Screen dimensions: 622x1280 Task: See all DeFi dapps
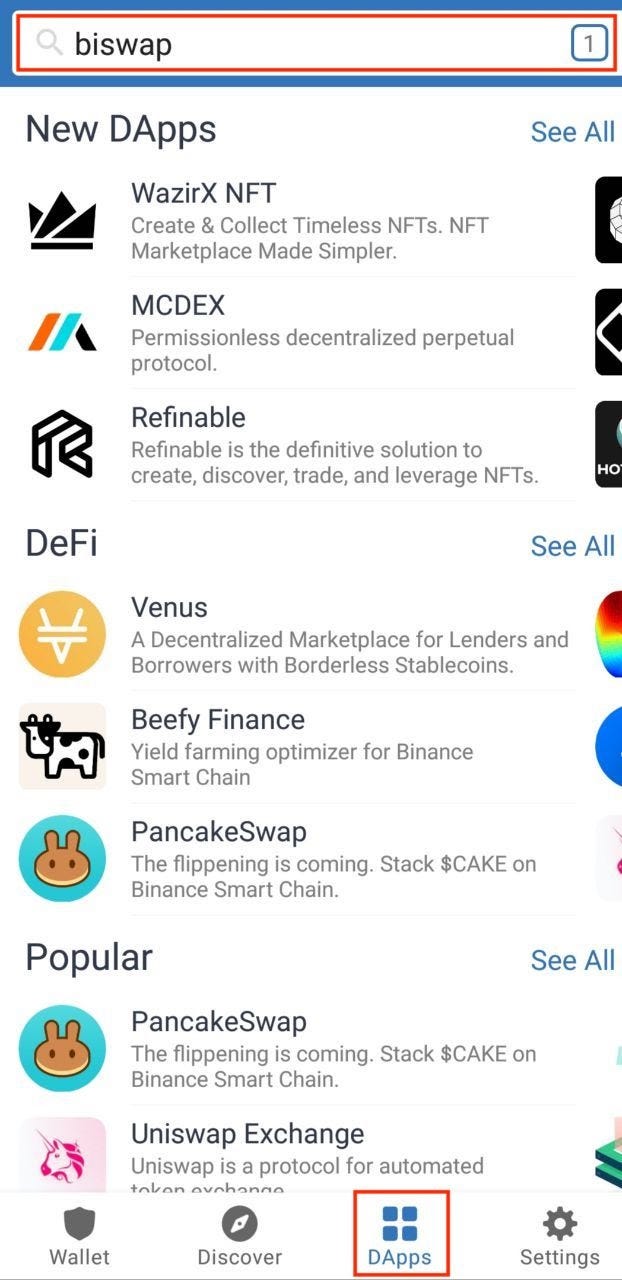click(572, 546)
